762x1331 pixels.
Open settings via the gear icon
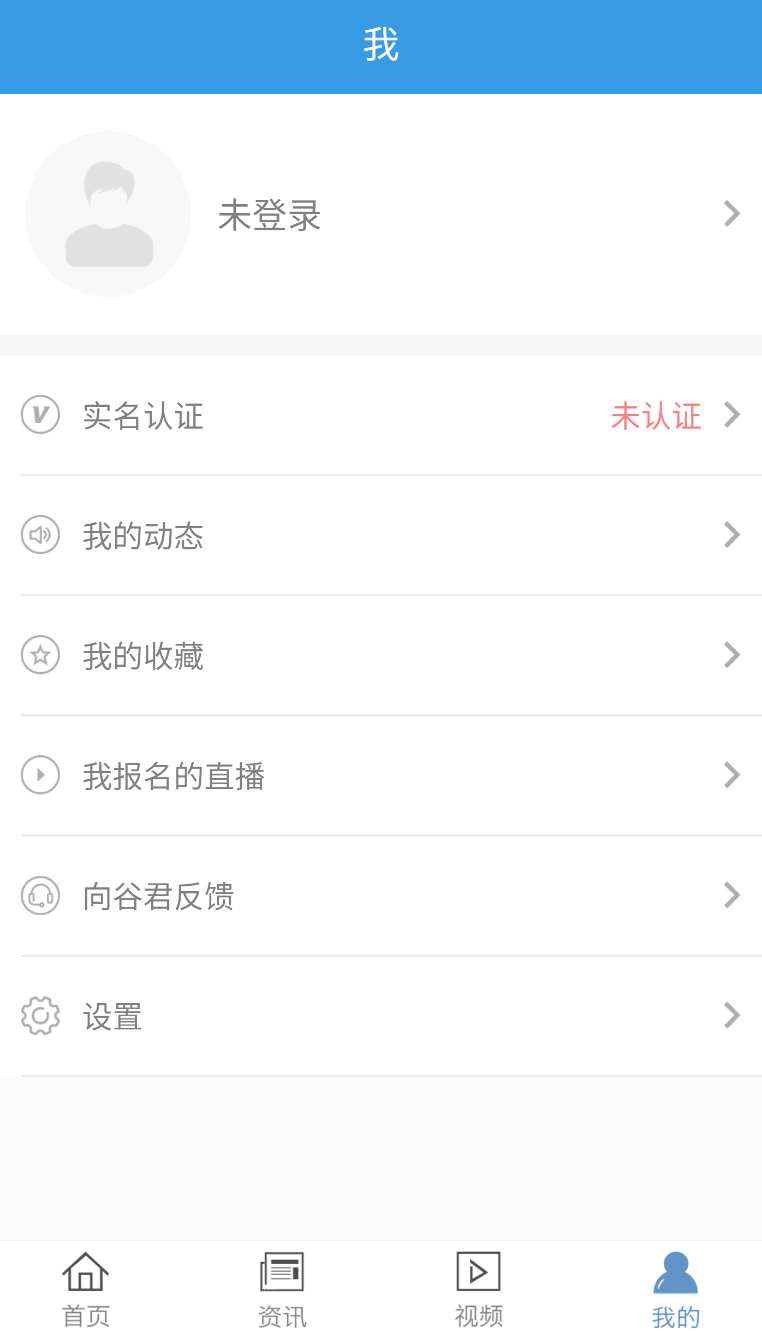40,1015
